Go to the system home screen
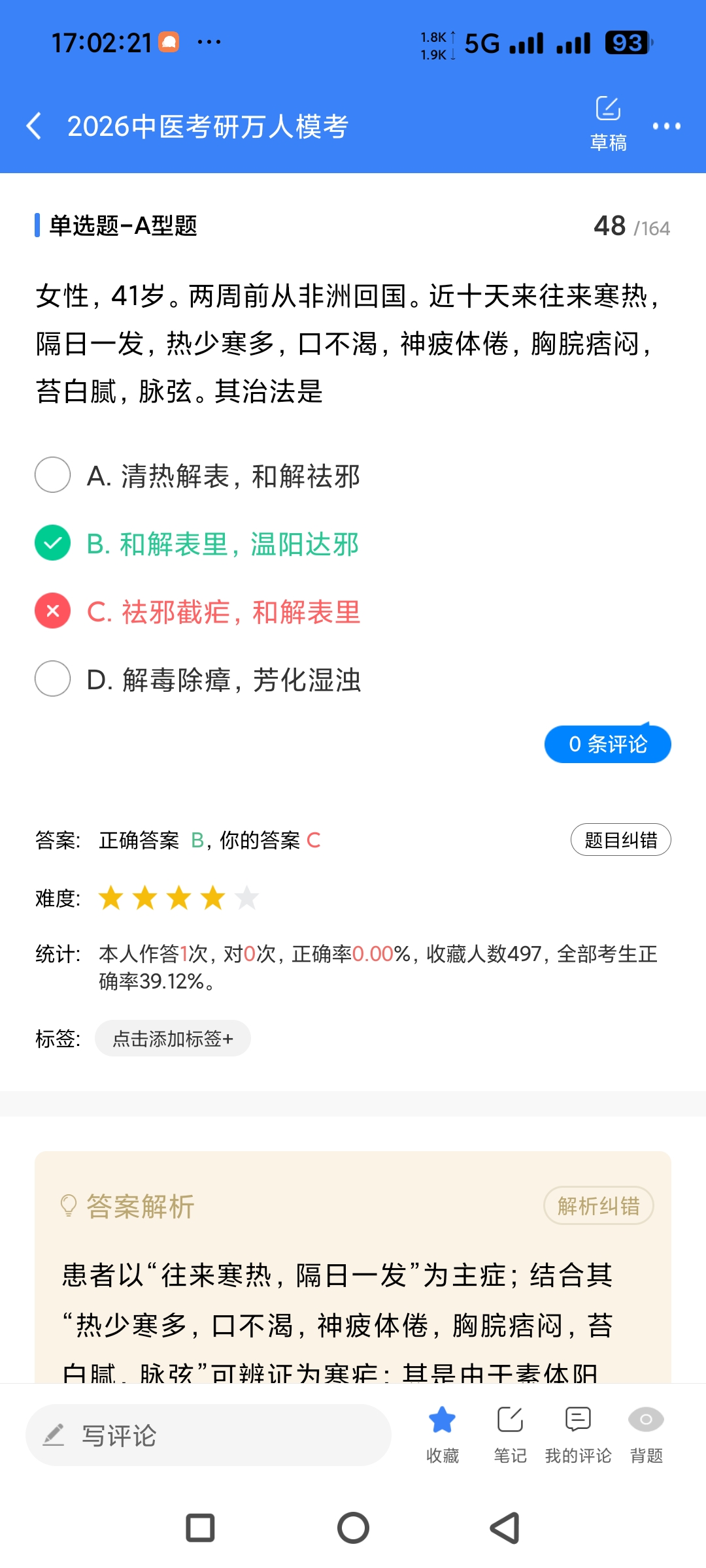This screenshot has height=1568, width=706. 353,1528
